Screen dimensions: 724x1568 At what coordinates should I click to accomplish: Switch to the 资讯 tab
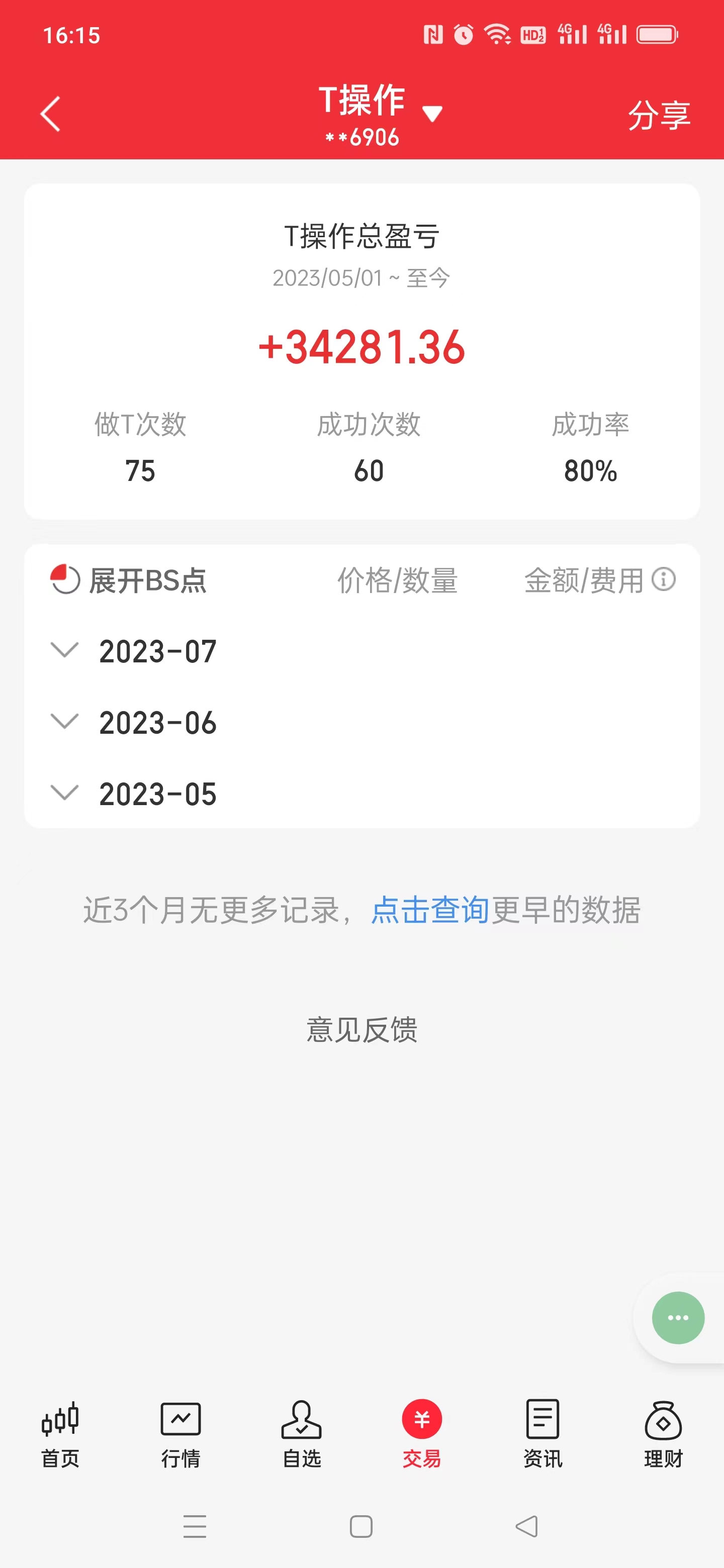[542, 1433]
